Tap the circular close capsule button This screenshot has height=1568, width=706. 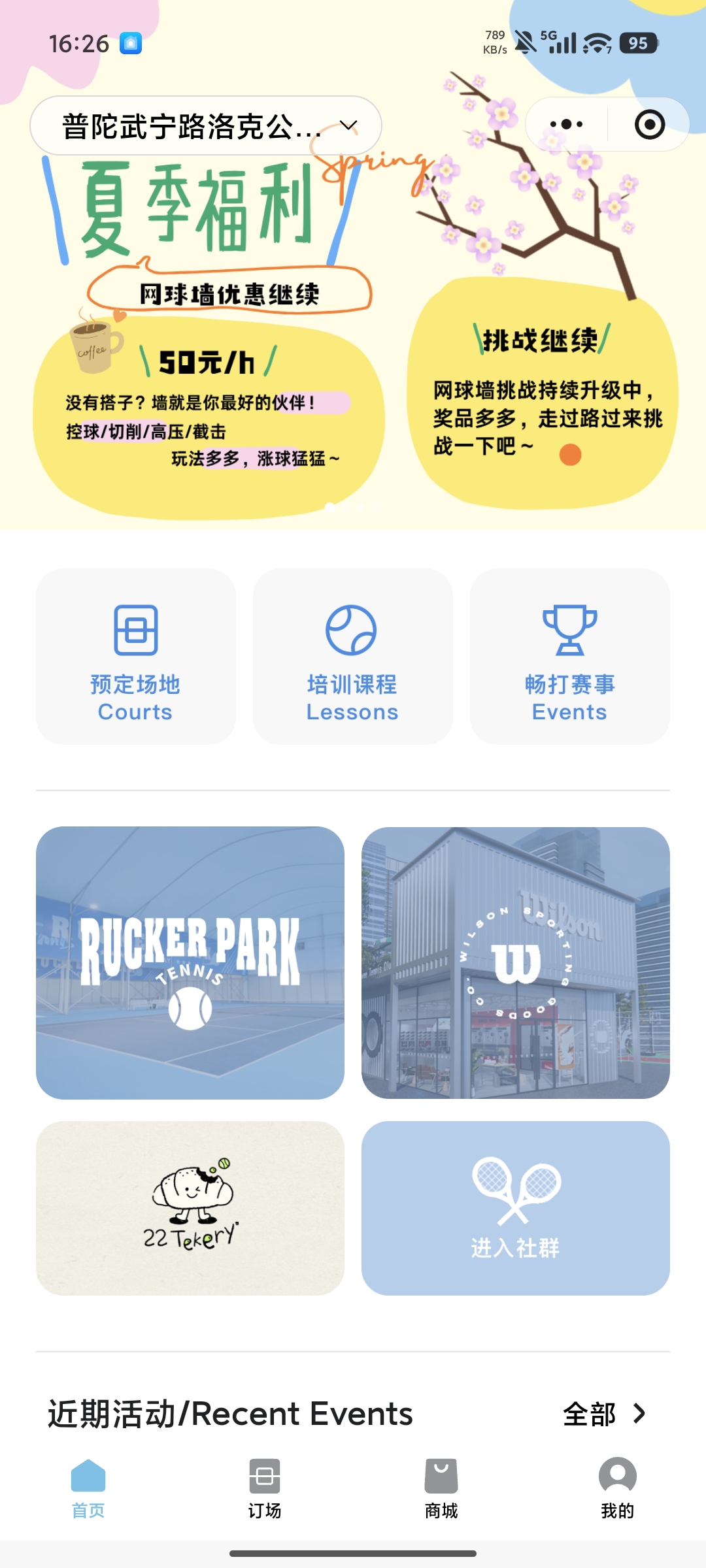coord(649,124)
